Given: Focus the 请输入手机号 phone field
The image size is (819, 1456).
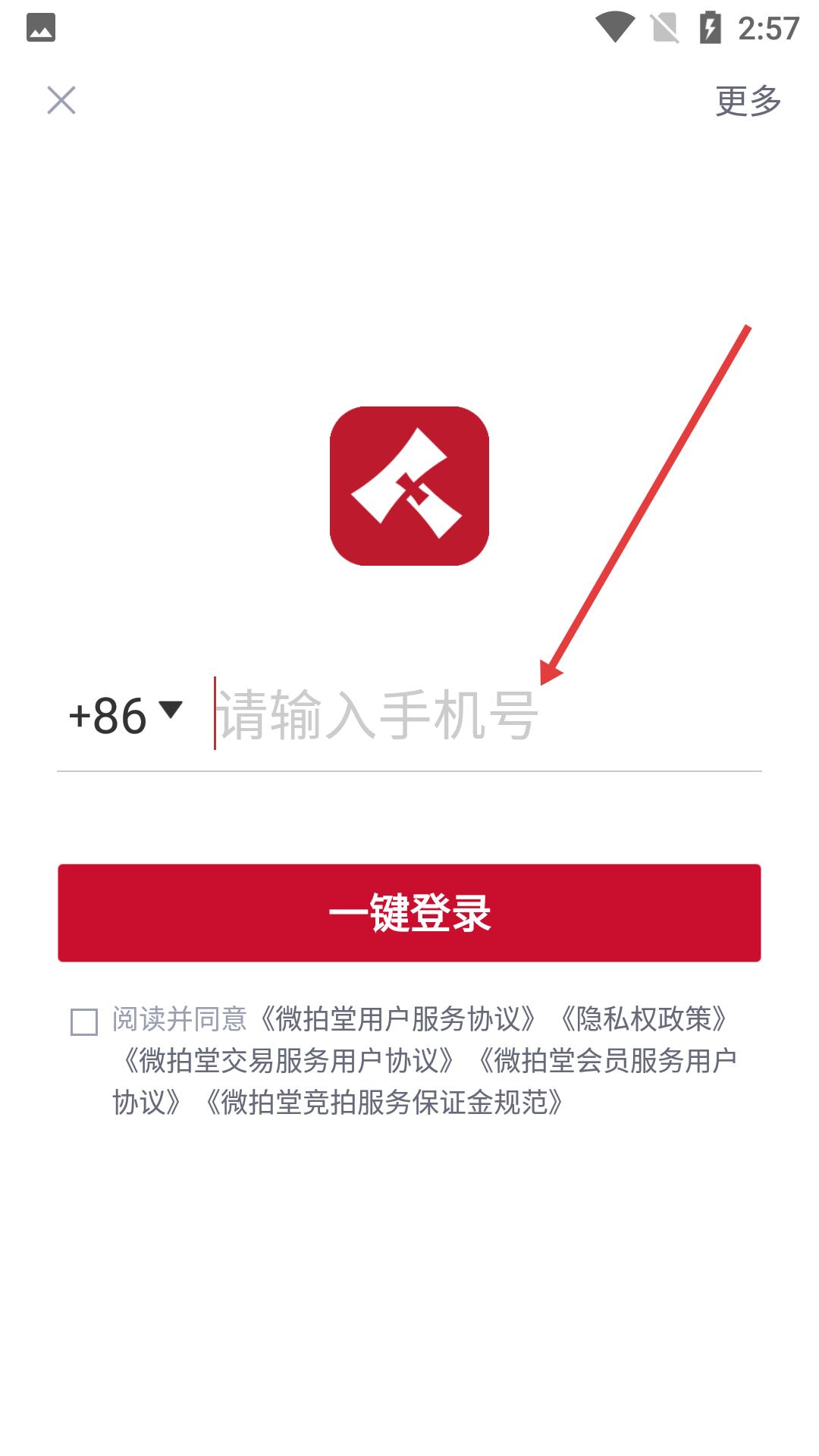Looking at the screenshot, I should pyautogui.click(x=485, y=716).
